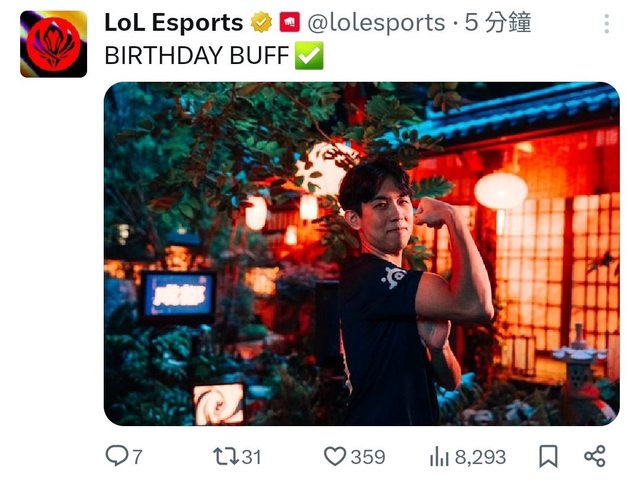This screenshot has width=640, height=483.
Task: Bookmark this tweet
Action: click(x=548, y=456)
